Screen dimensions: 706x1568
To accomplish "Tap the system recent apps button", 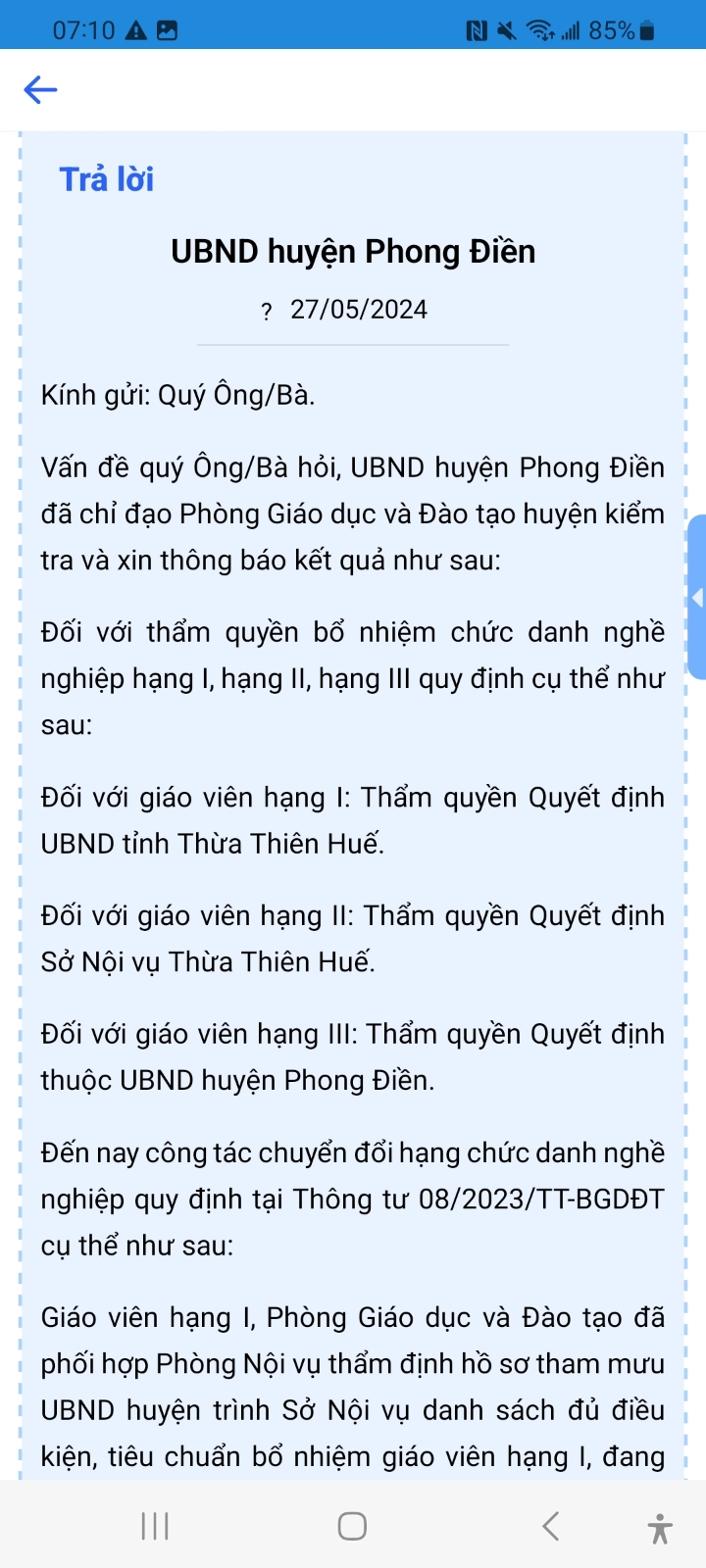I will (155, 1526).
